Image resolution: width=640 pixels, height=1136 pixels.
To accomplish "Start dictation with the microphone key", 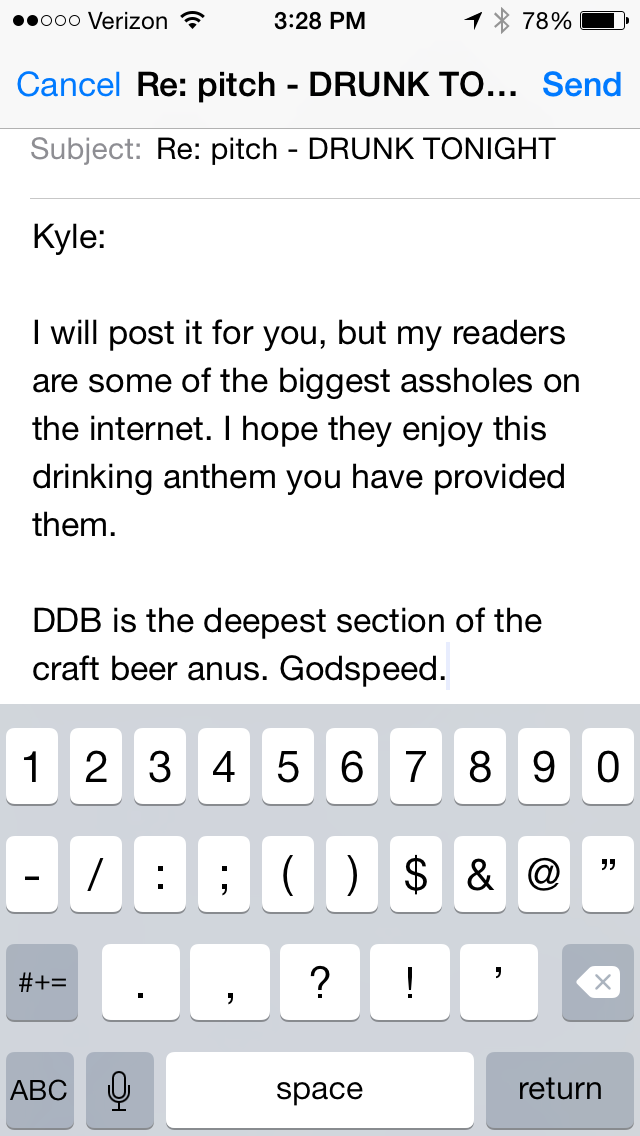I will (x=120, y=1089).
